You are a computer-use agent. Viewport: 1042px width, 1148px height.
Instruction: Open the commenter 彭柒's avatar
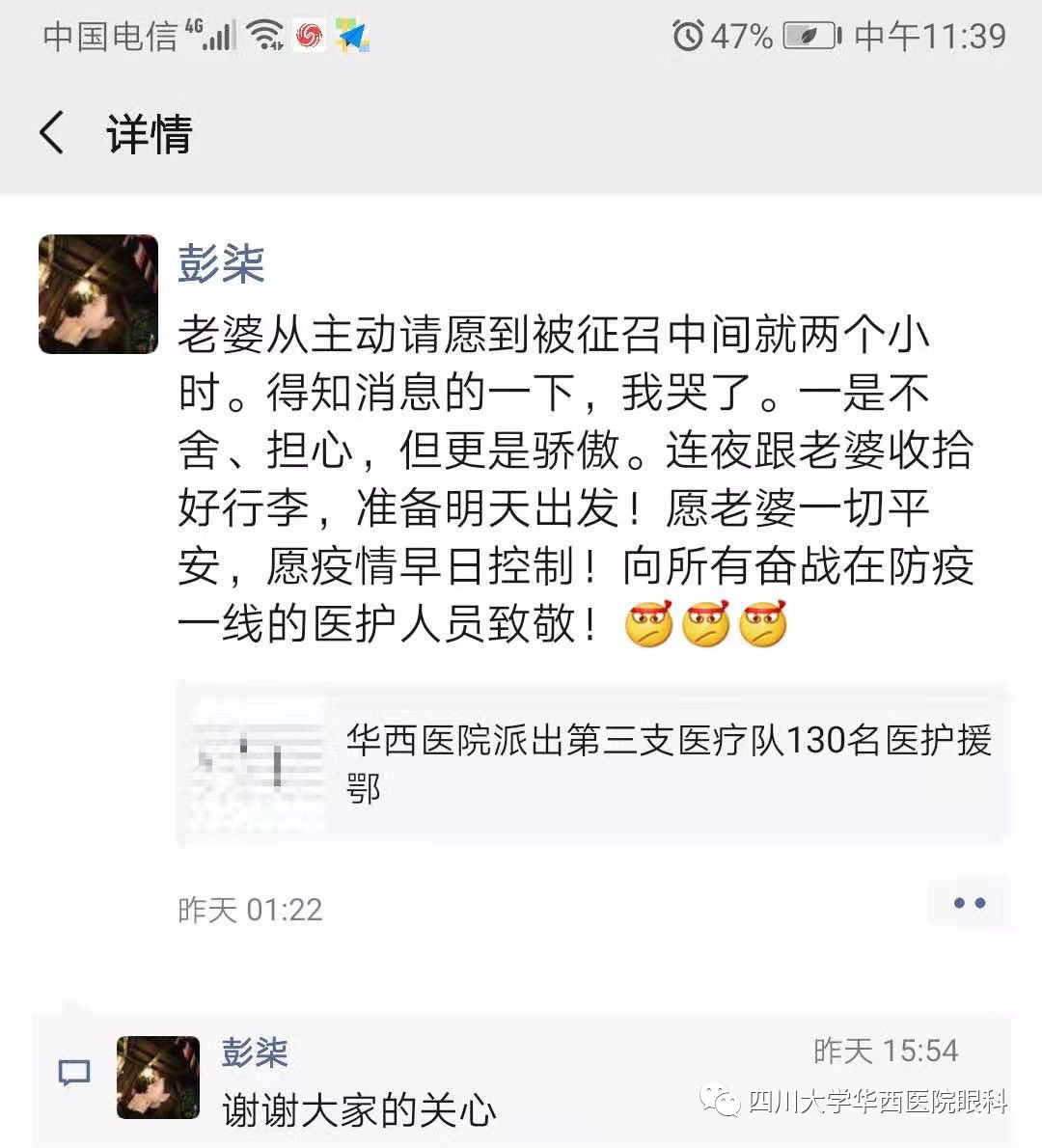coord(157,1078)
